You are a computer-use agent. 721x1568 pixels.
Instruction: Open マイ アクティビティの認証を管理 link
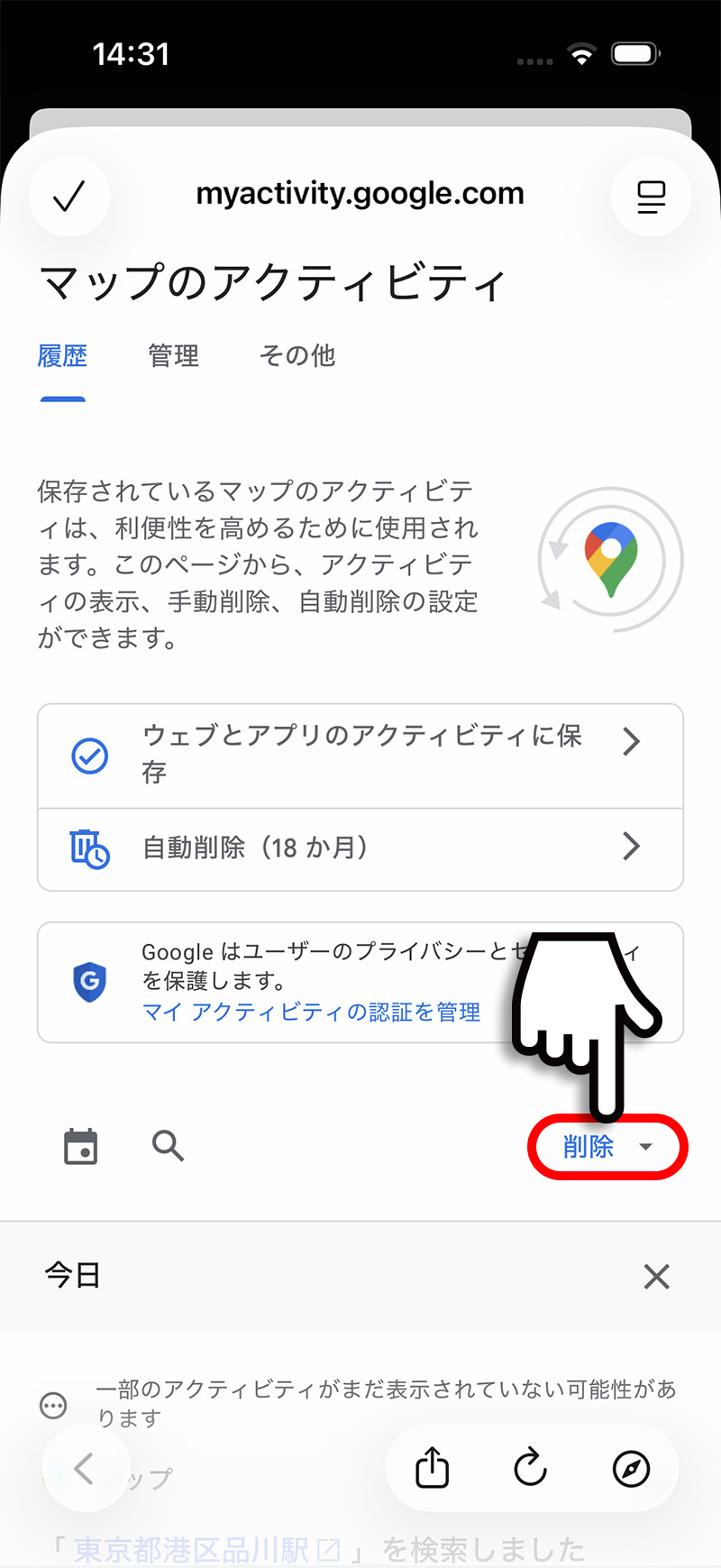(x=313, y=1013)
